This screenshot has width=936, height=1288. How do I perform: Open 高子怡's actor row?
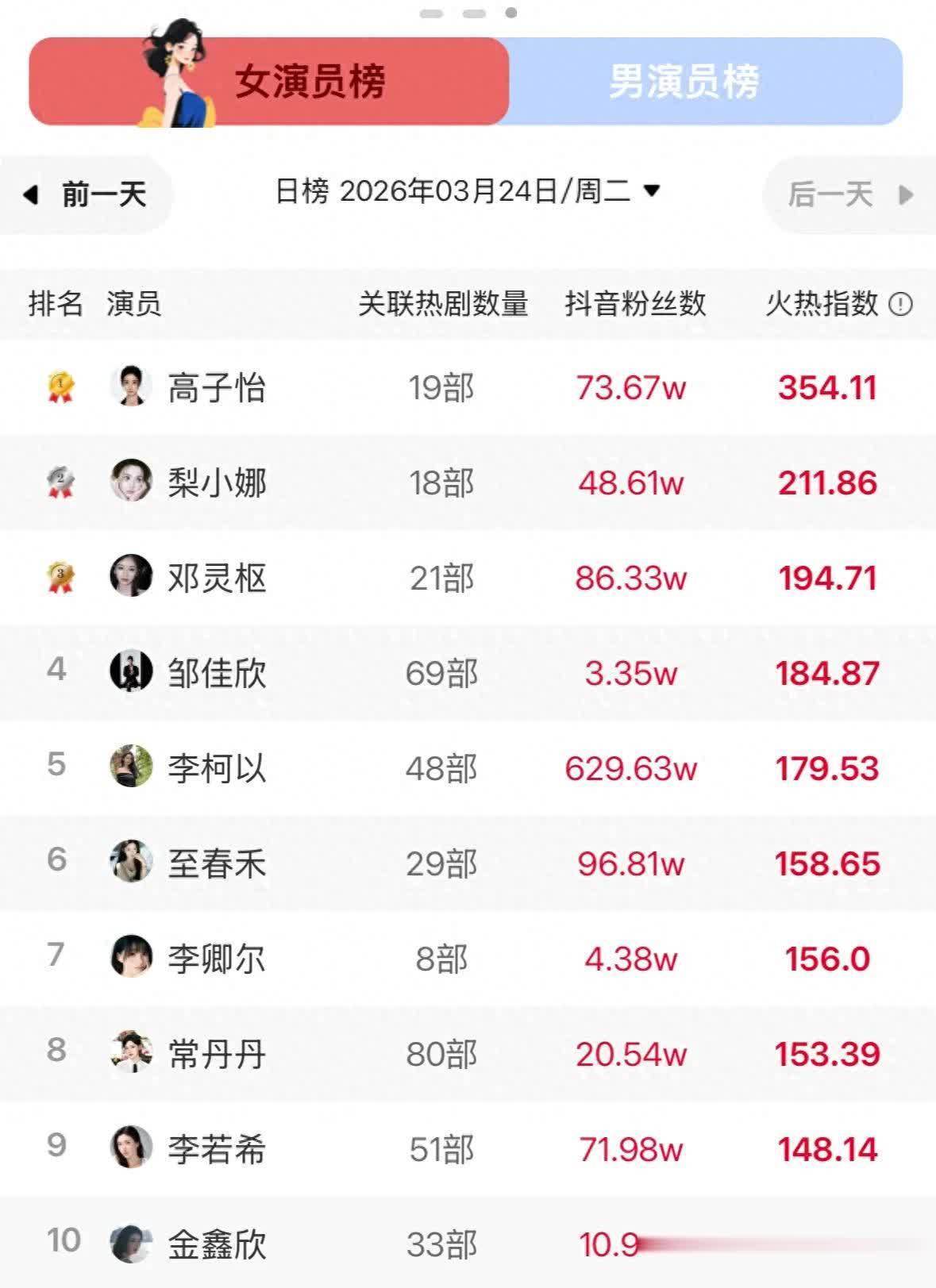pos(468,387)
